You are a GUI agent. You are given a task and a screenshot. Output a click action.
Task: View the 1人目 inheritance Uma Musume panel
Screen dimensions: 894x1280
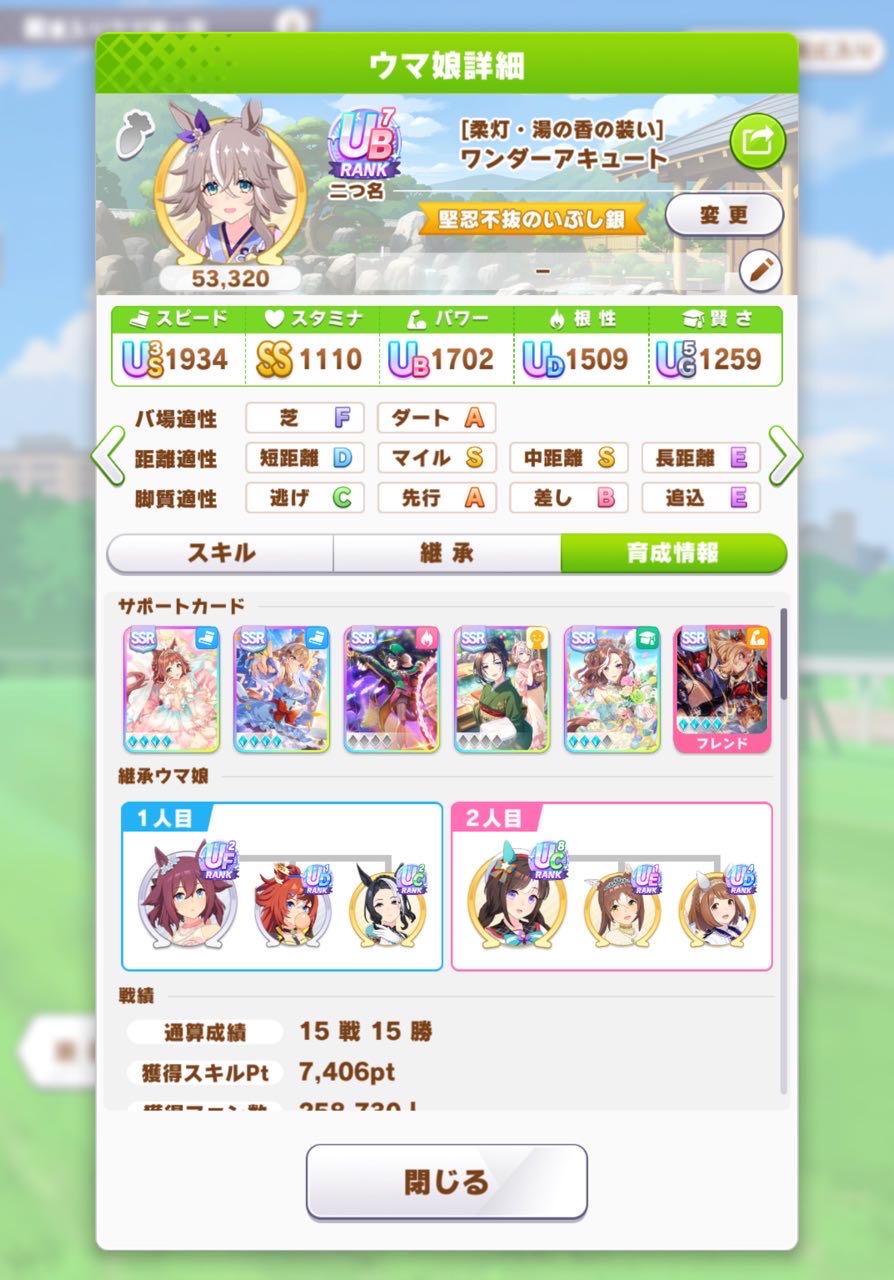tap(282, 886)
